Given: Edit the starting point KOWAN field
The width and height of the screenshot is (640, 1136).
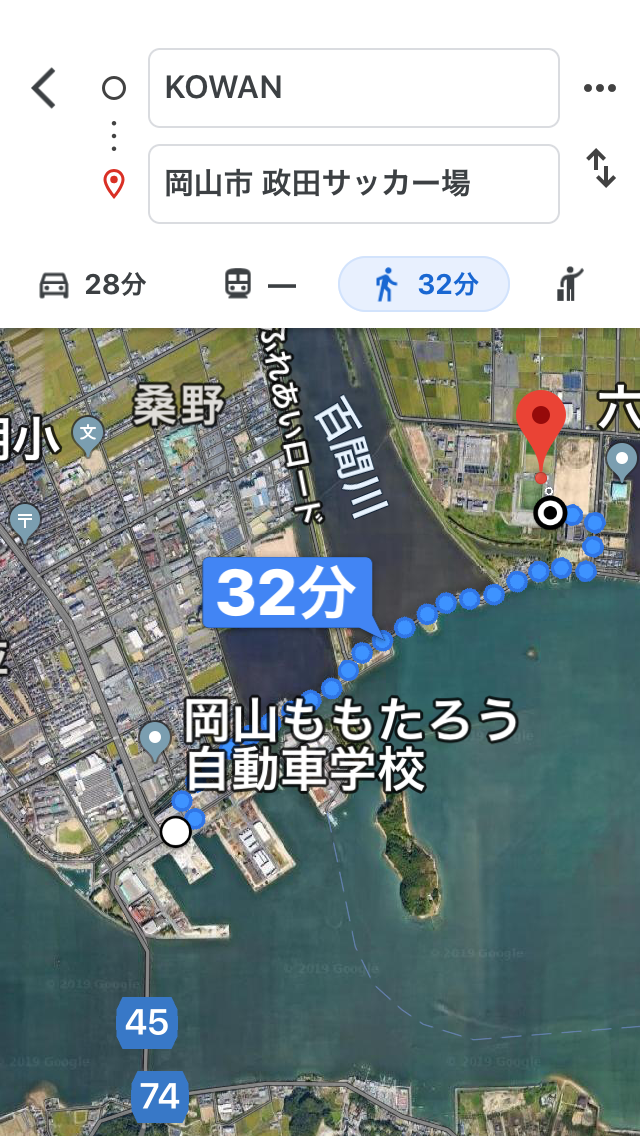Looking at the screenshot, I should [353, 88].
